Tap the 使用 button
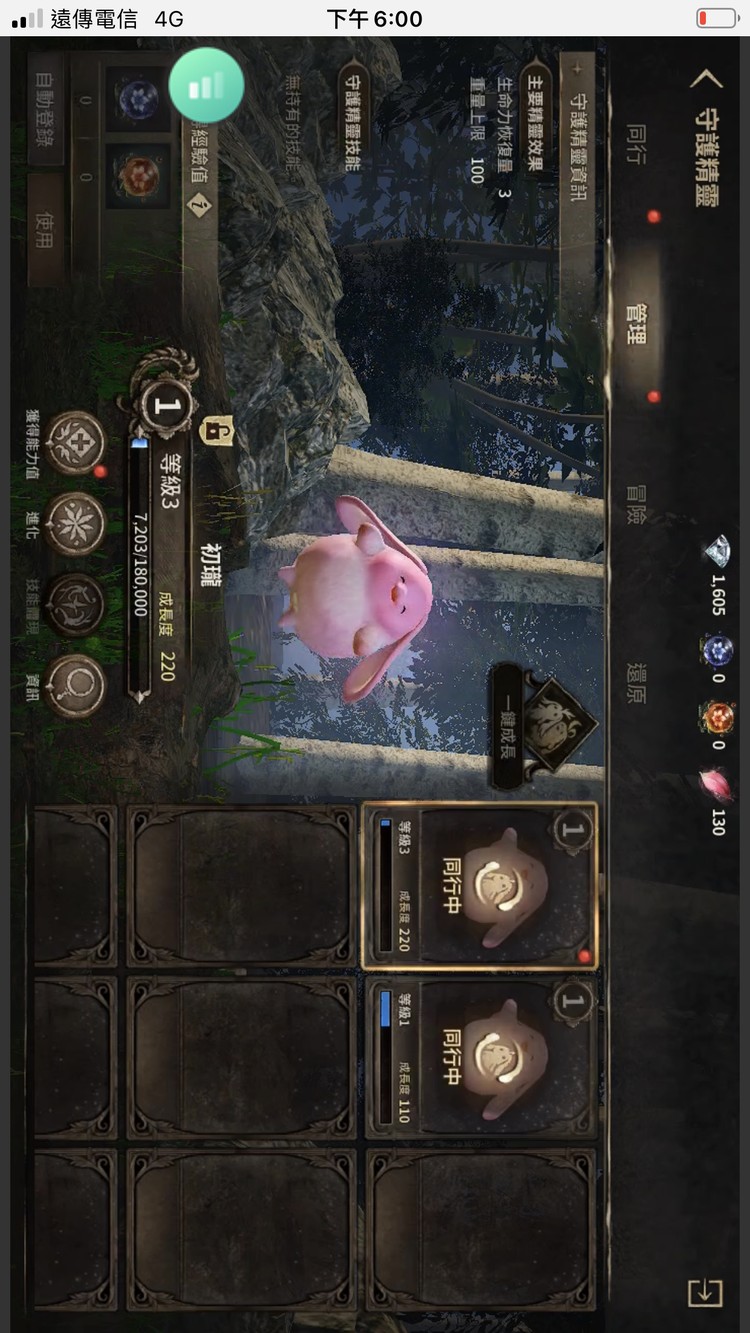The image size is (750, 1333). click(x=47, y=230)
